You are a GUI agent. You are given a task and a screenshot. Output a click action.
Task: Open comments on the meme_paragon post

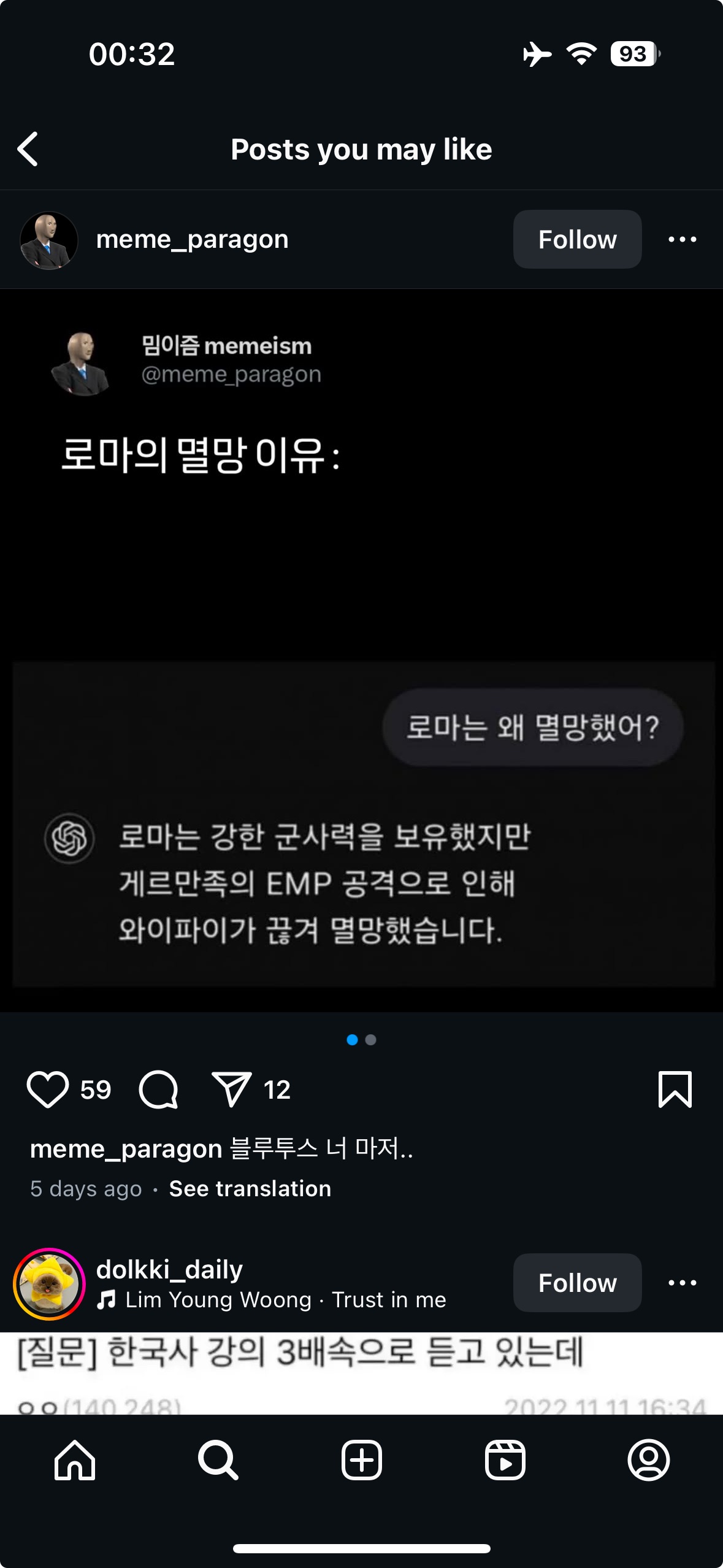[159, 1090]
